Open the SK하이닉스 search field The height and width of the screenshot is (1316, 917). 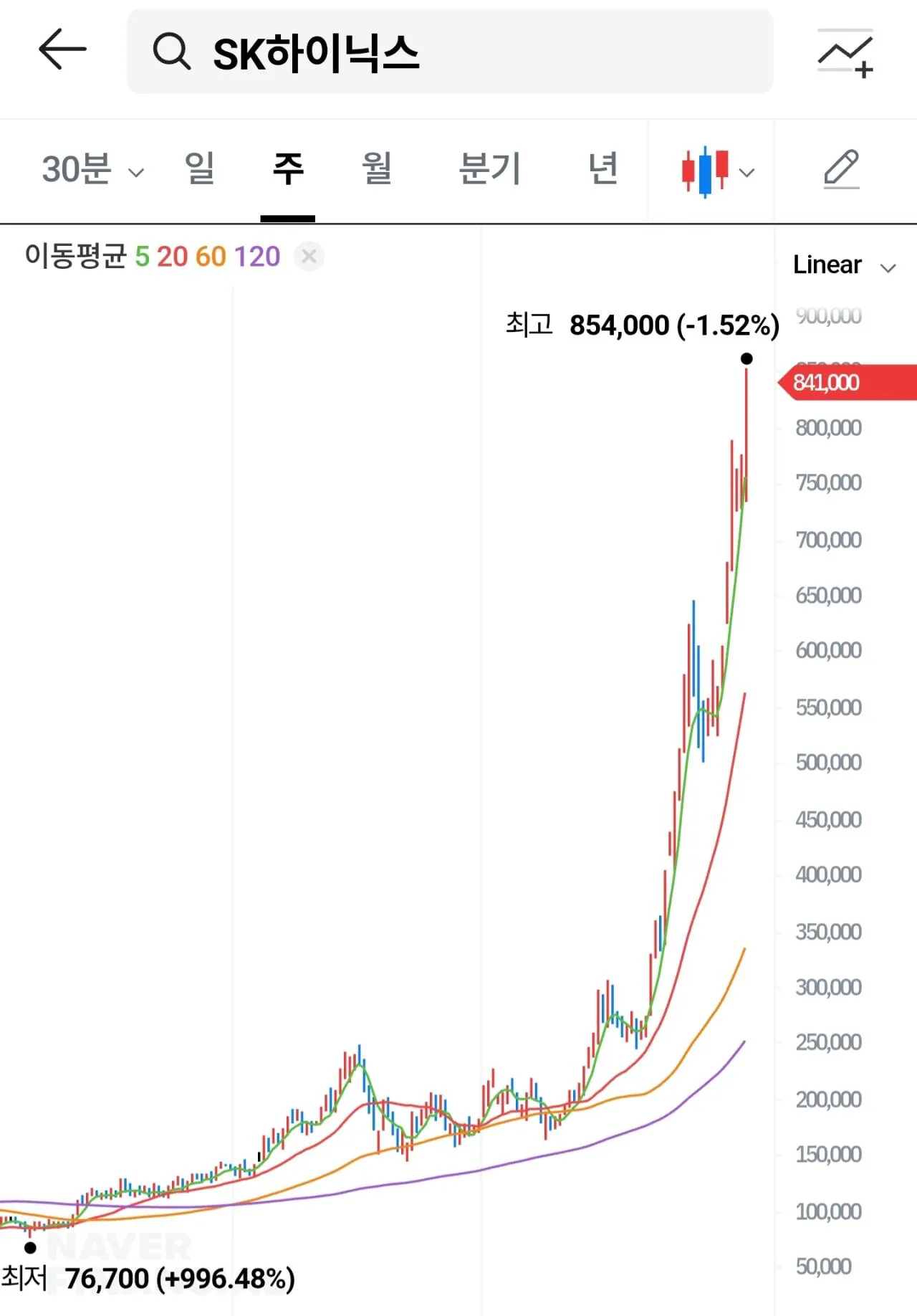pos(450,52)
